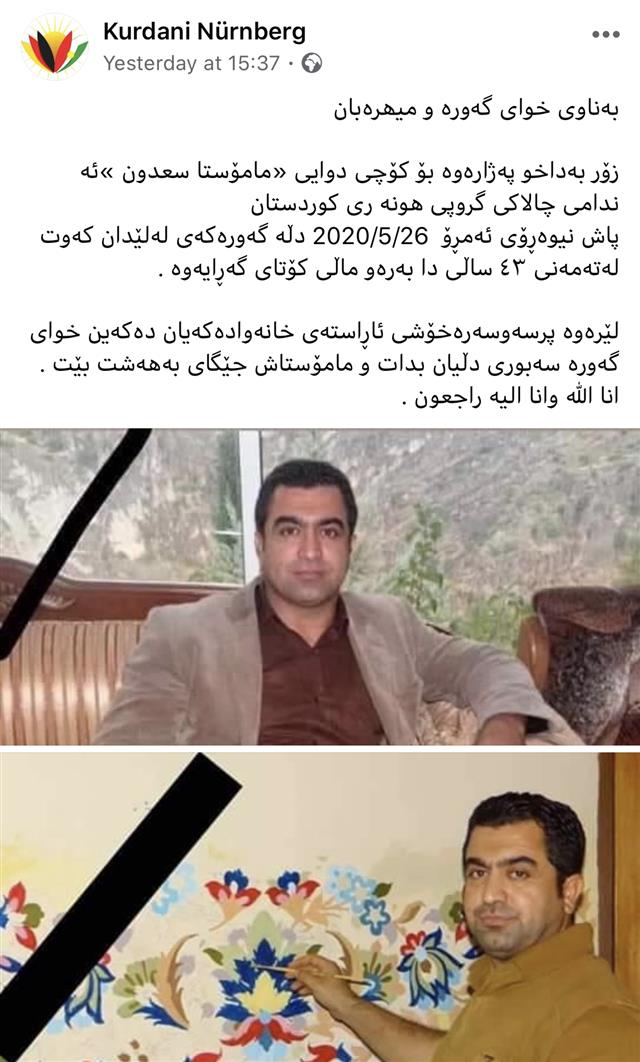The image size is (640, 1062).
Task: Open the post's three-dot options menu
Action: click(x=605, y=34)
